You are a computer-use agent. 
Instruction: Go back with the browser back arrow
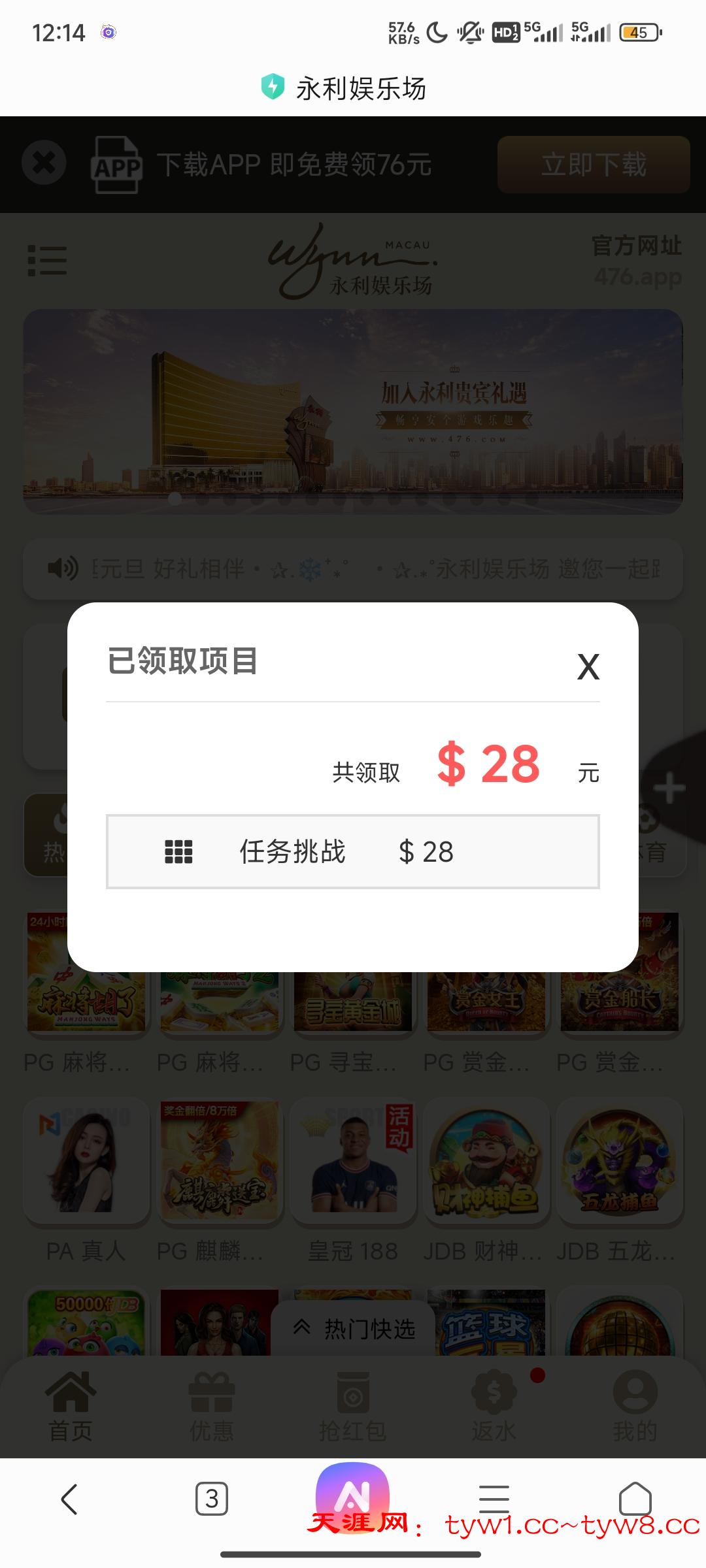tap(69, 1499)
